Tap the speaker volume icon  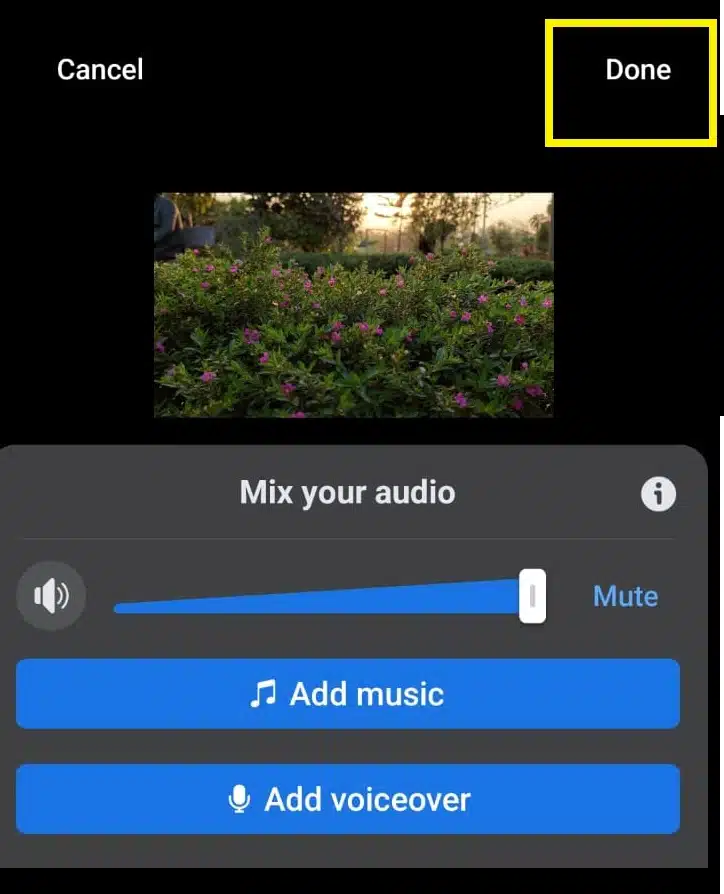pos(51,597)
